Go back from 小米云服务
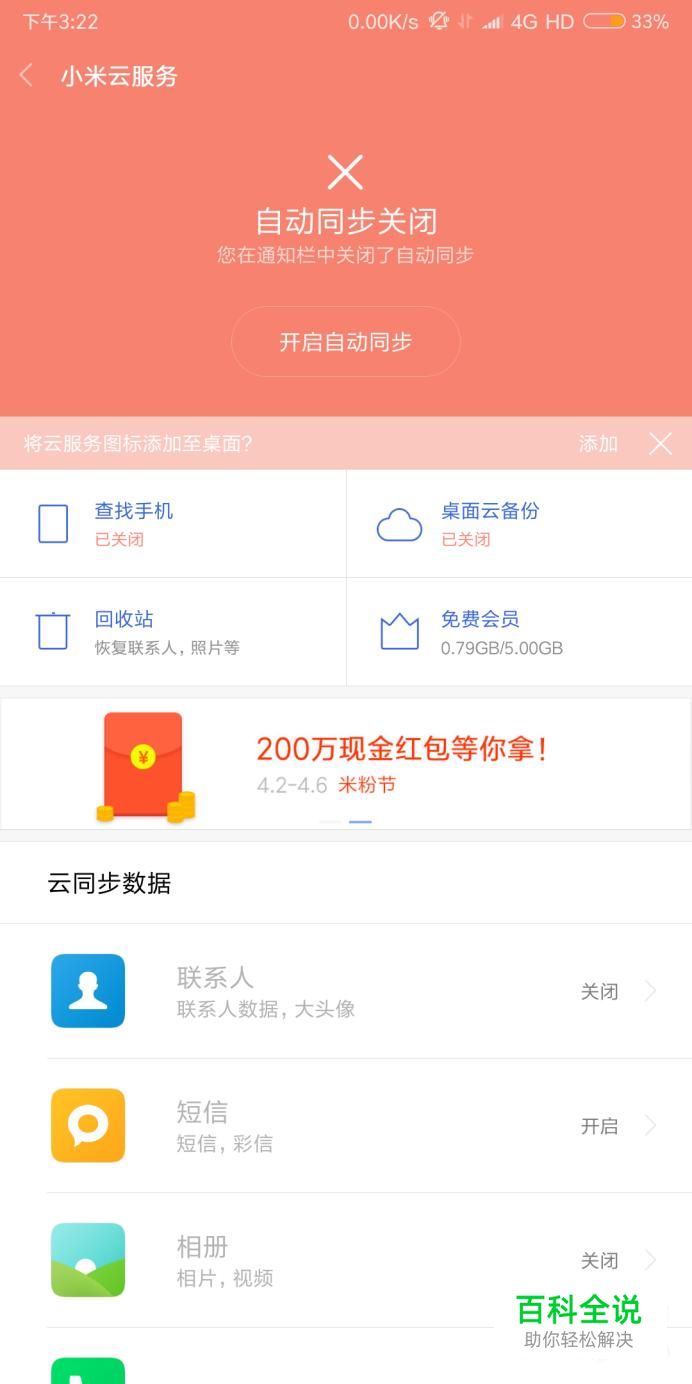 [x=27, y=76]
